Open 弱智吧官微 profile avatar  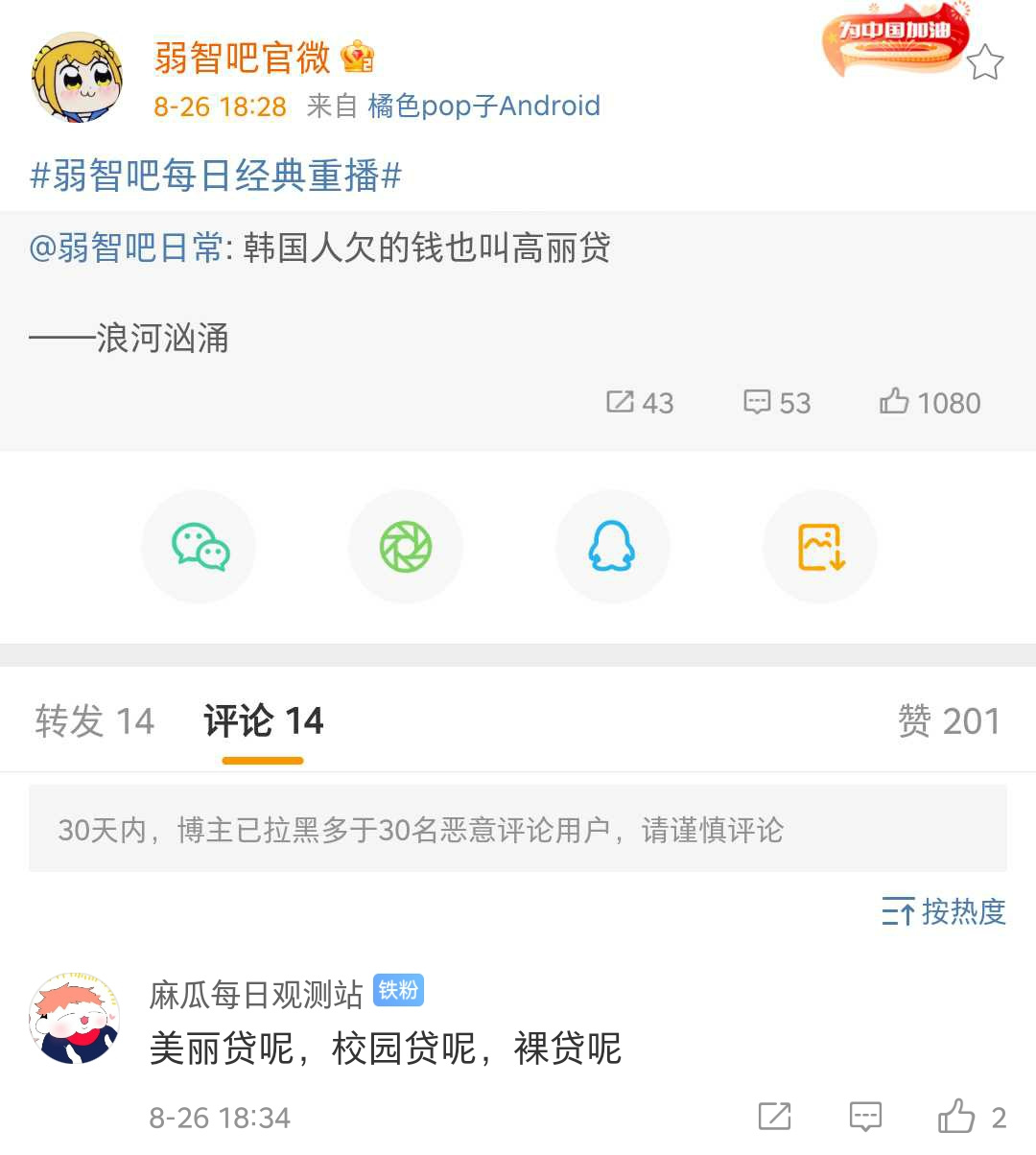(77, 79)
